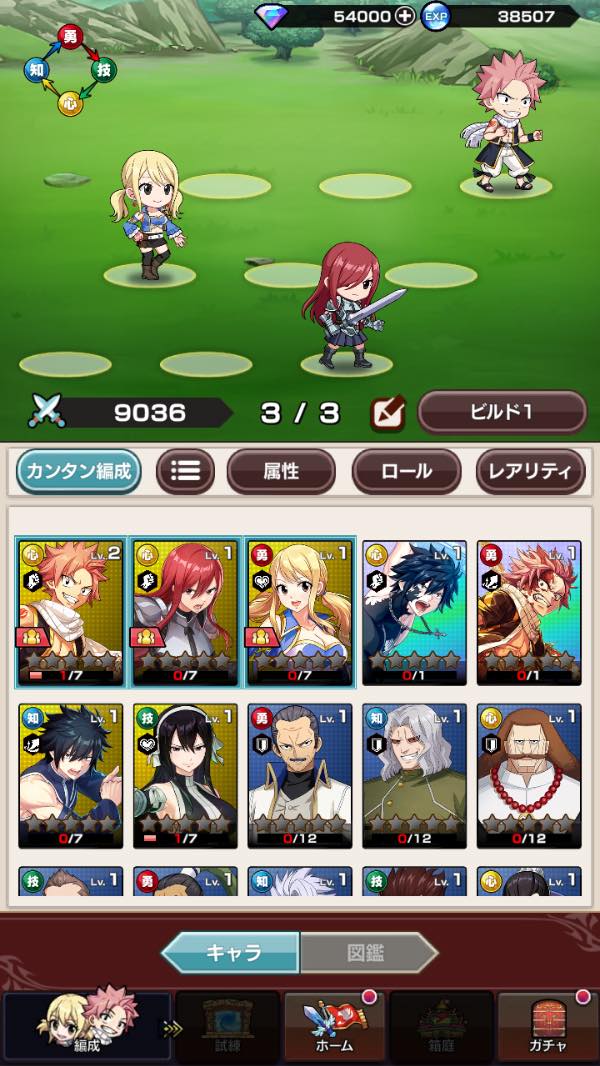Select the Lv.2 Natsu character card
The width and height of the screenshot is (600, 1066).
[71, 613]
